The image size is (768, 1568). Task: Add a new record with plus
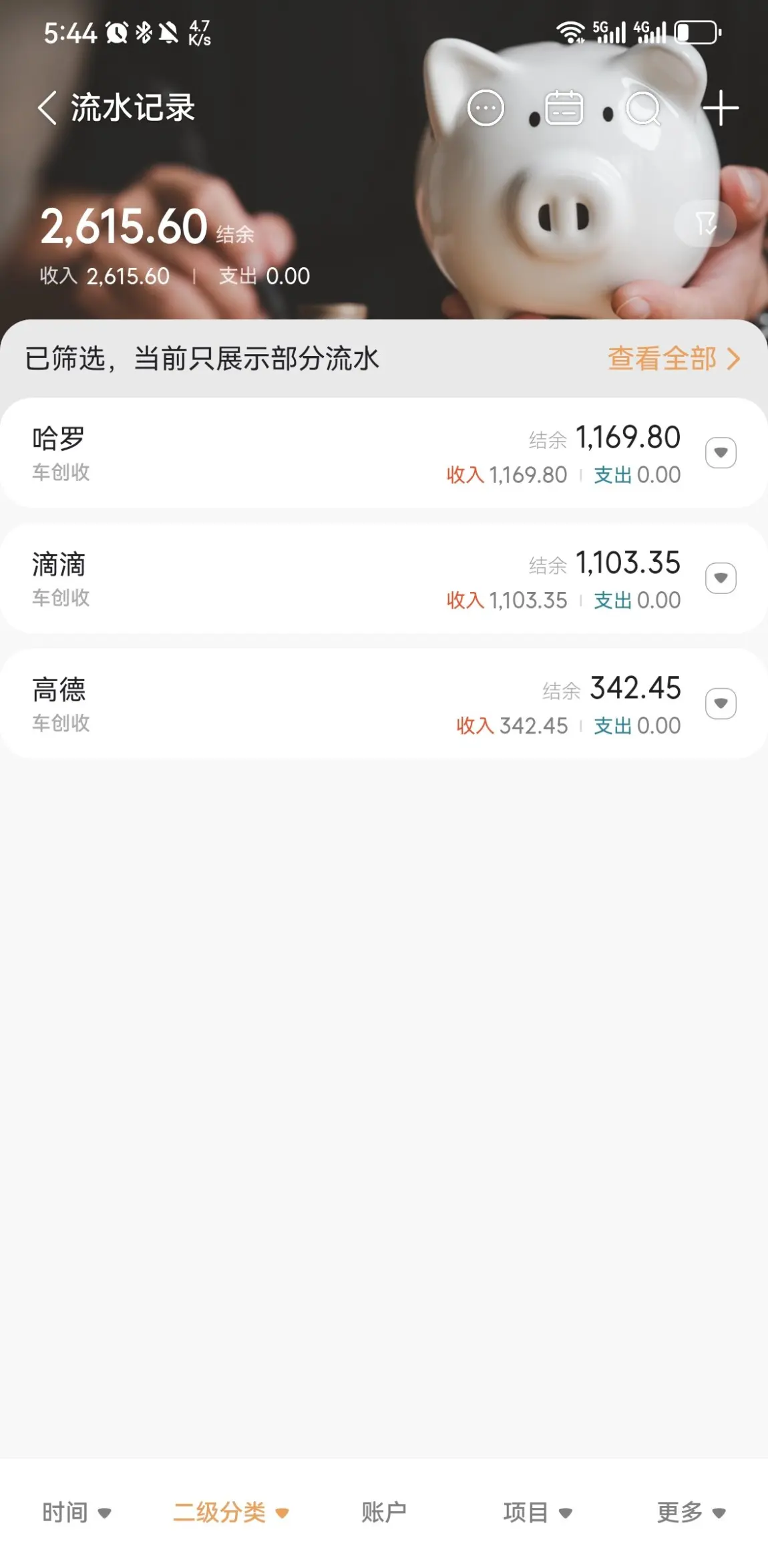(x=721, y=108)
